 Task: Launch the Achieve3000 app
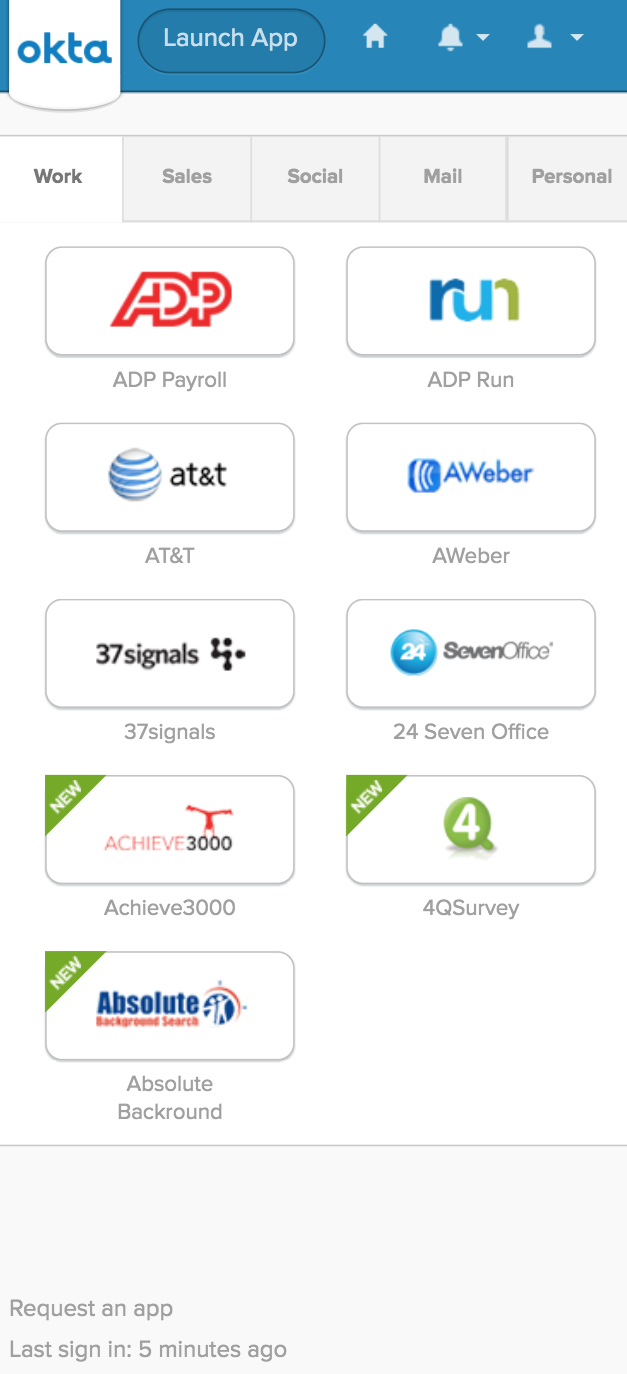(170, 829)
